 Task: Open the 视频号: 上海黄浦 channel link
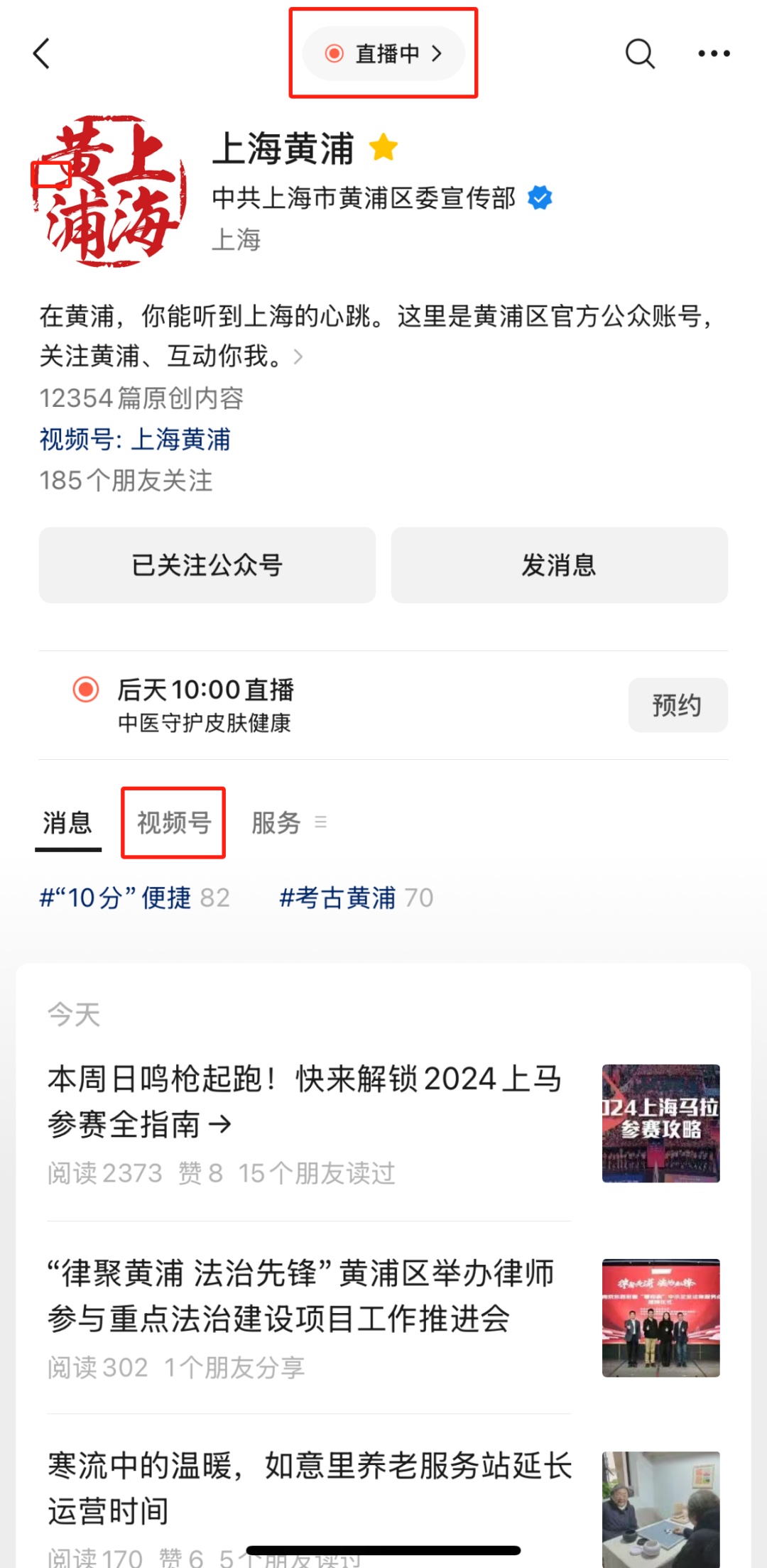[x=135, y=439]
